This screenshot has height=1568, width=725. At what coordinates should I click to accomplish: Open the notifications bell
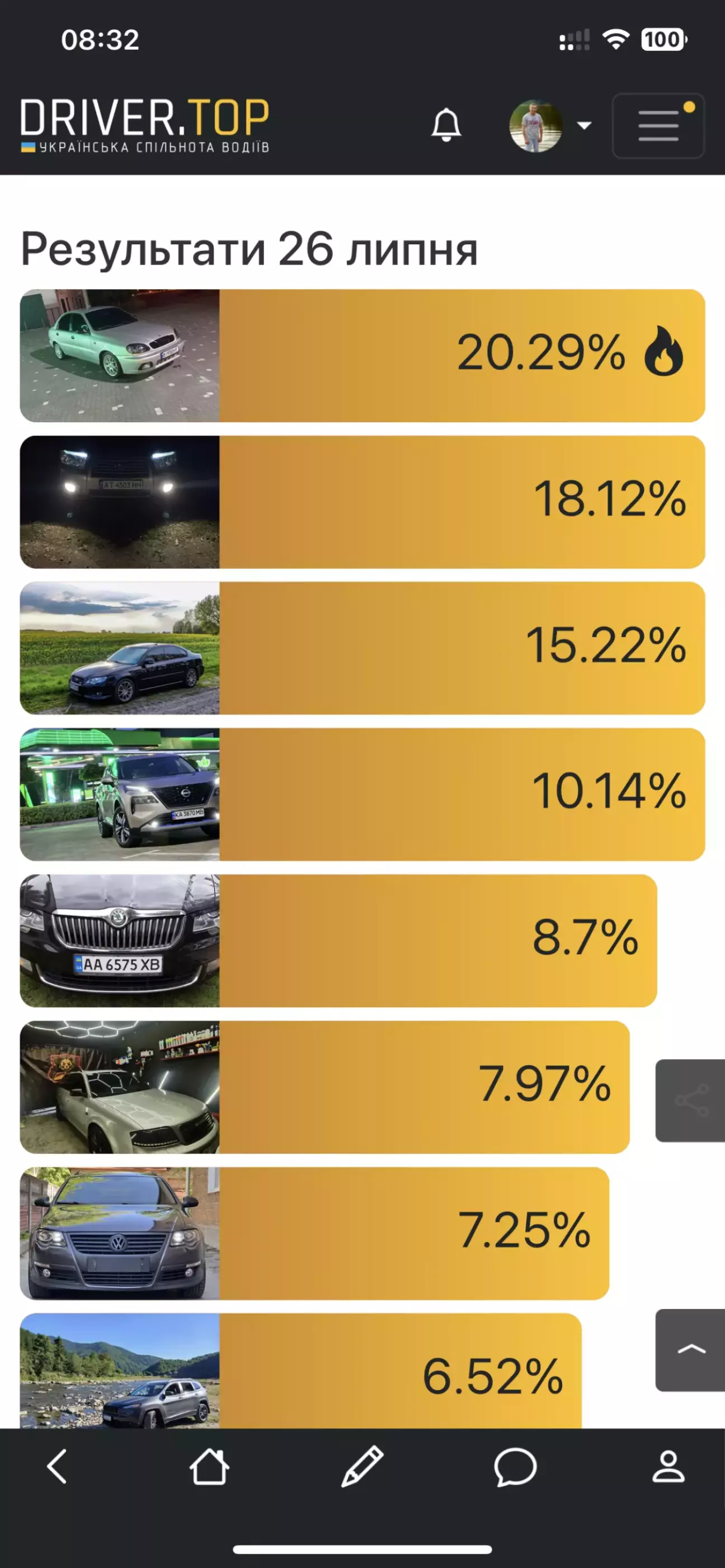pyautogui.click(x=446, y=125)
